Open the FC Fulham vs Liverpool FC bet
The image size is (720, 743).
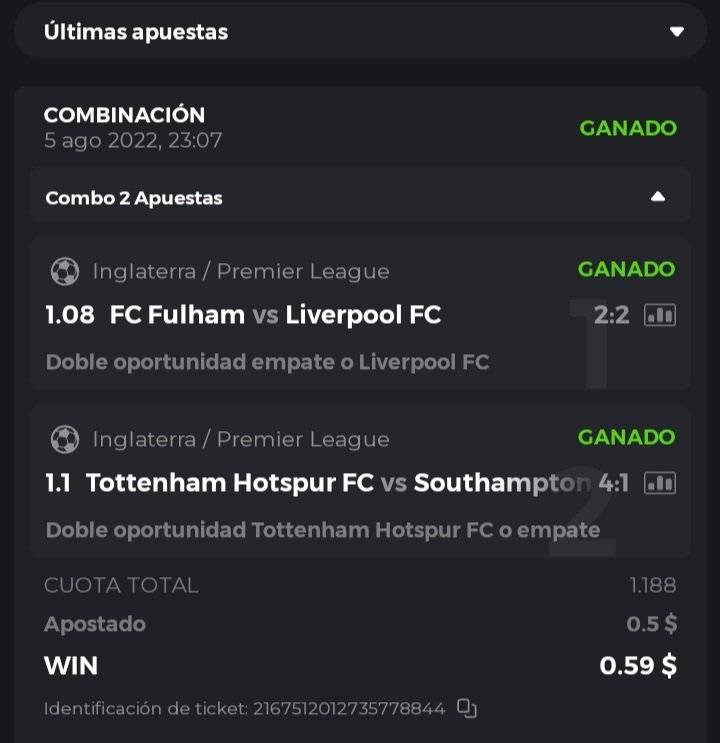pyautogui.click(x=275, y=316)
